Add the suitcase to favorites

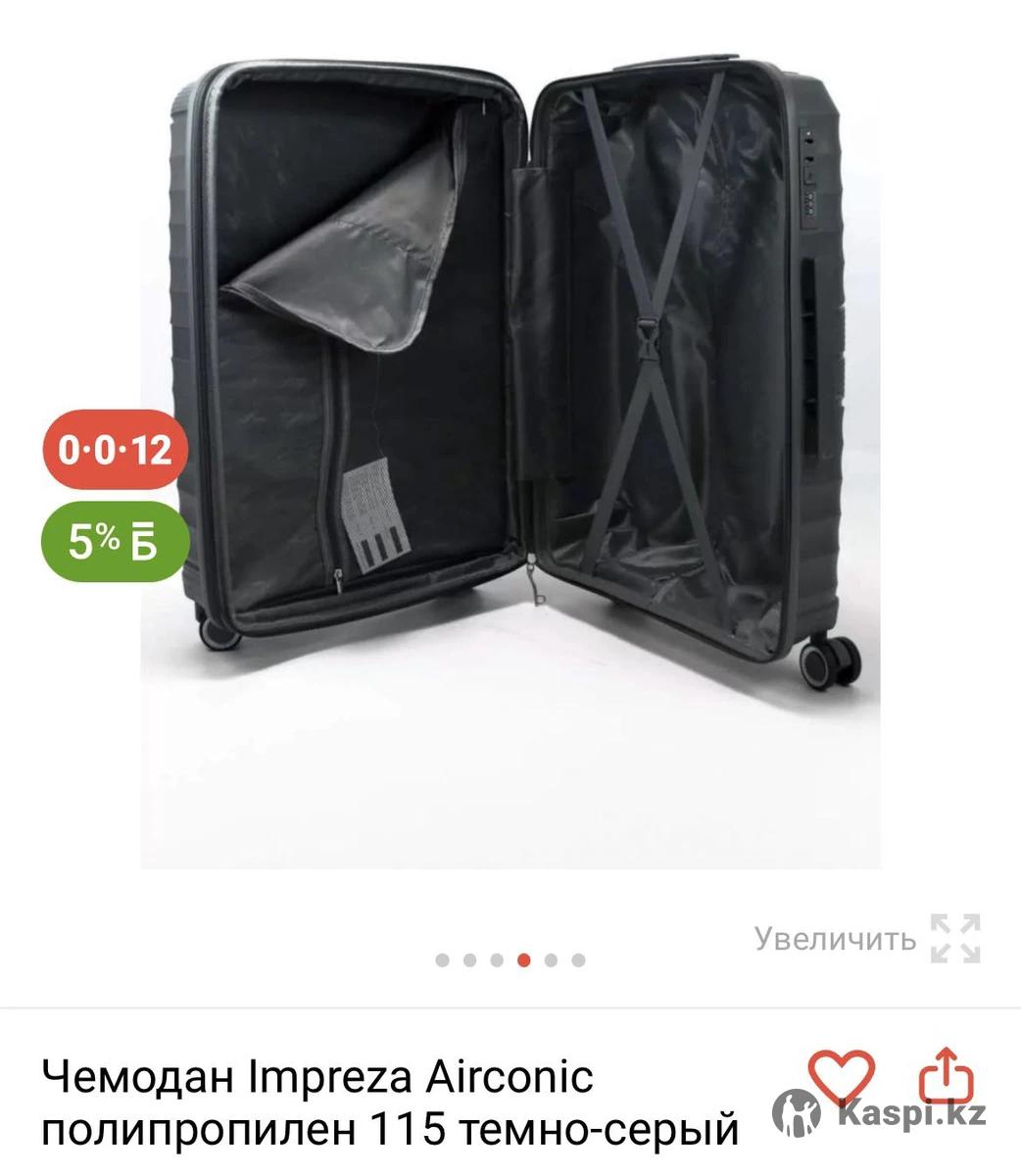click(x=840, y=1075)
